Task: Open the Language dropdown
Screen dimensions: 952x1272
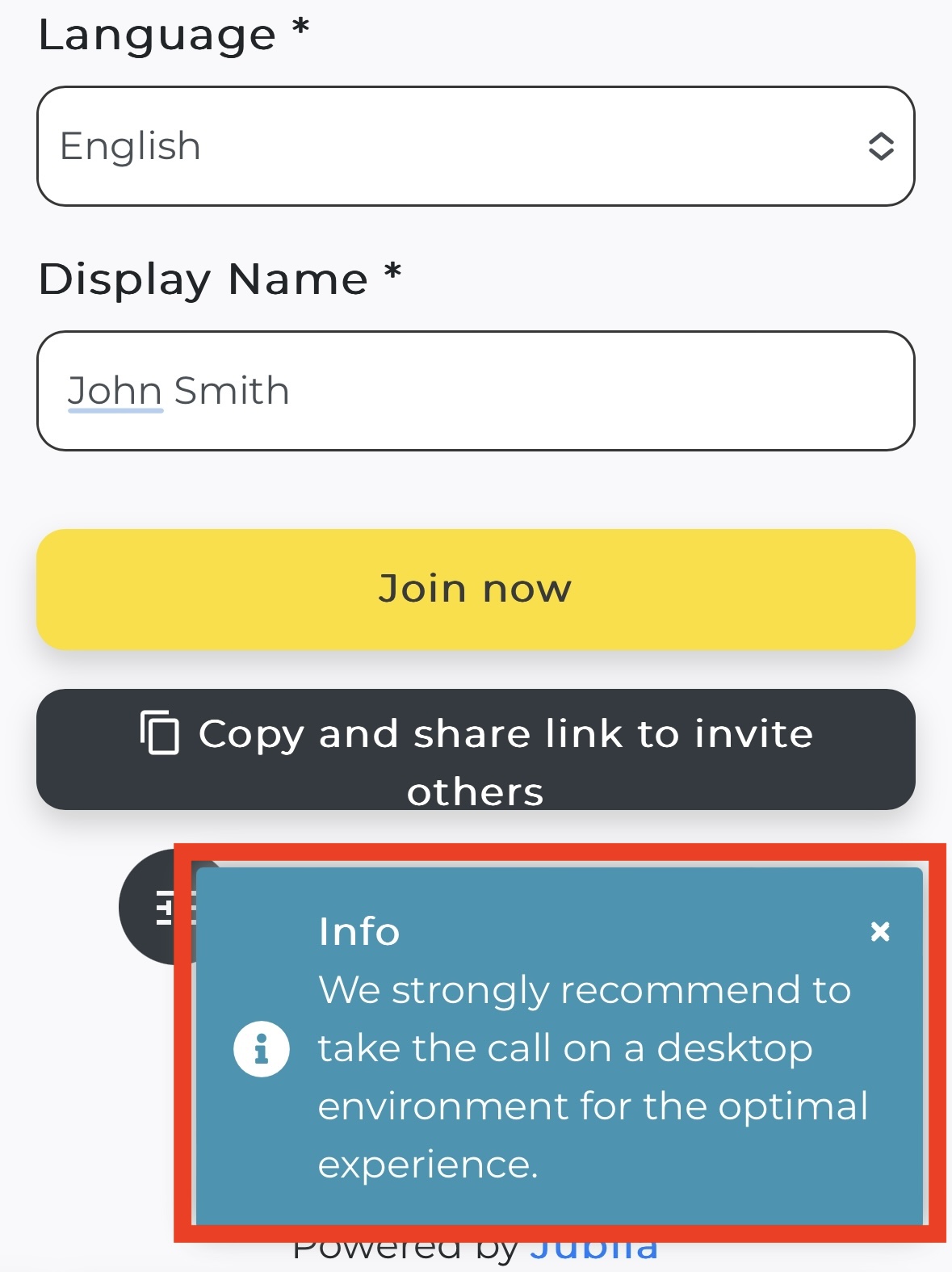Action: click(x=476, y=146)
